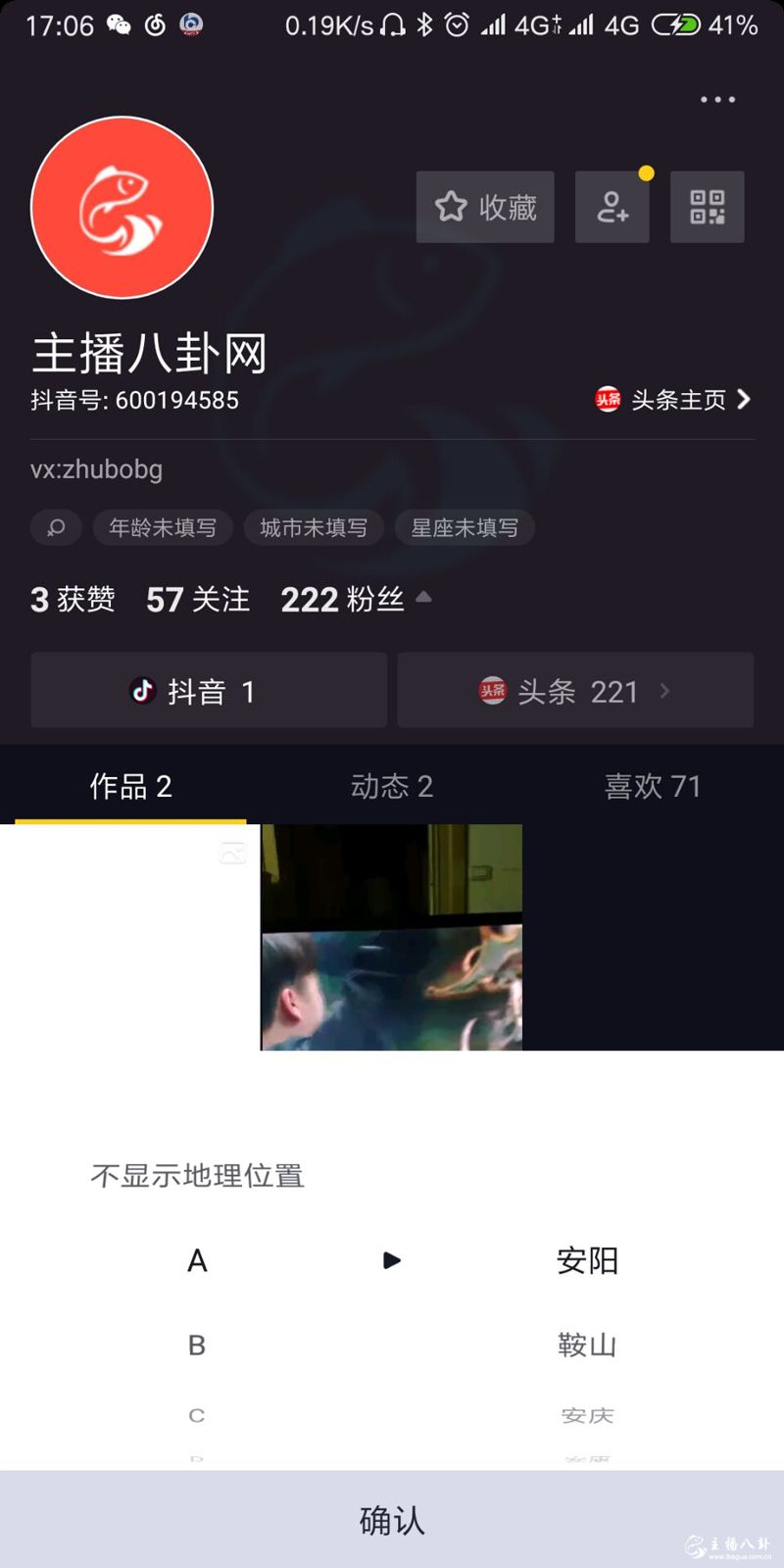Image resolution: width=784 pixels, height=1568 pixels.
Task: Expand 头条主页 with the right chevron
Action: click(x=744, y=400)
